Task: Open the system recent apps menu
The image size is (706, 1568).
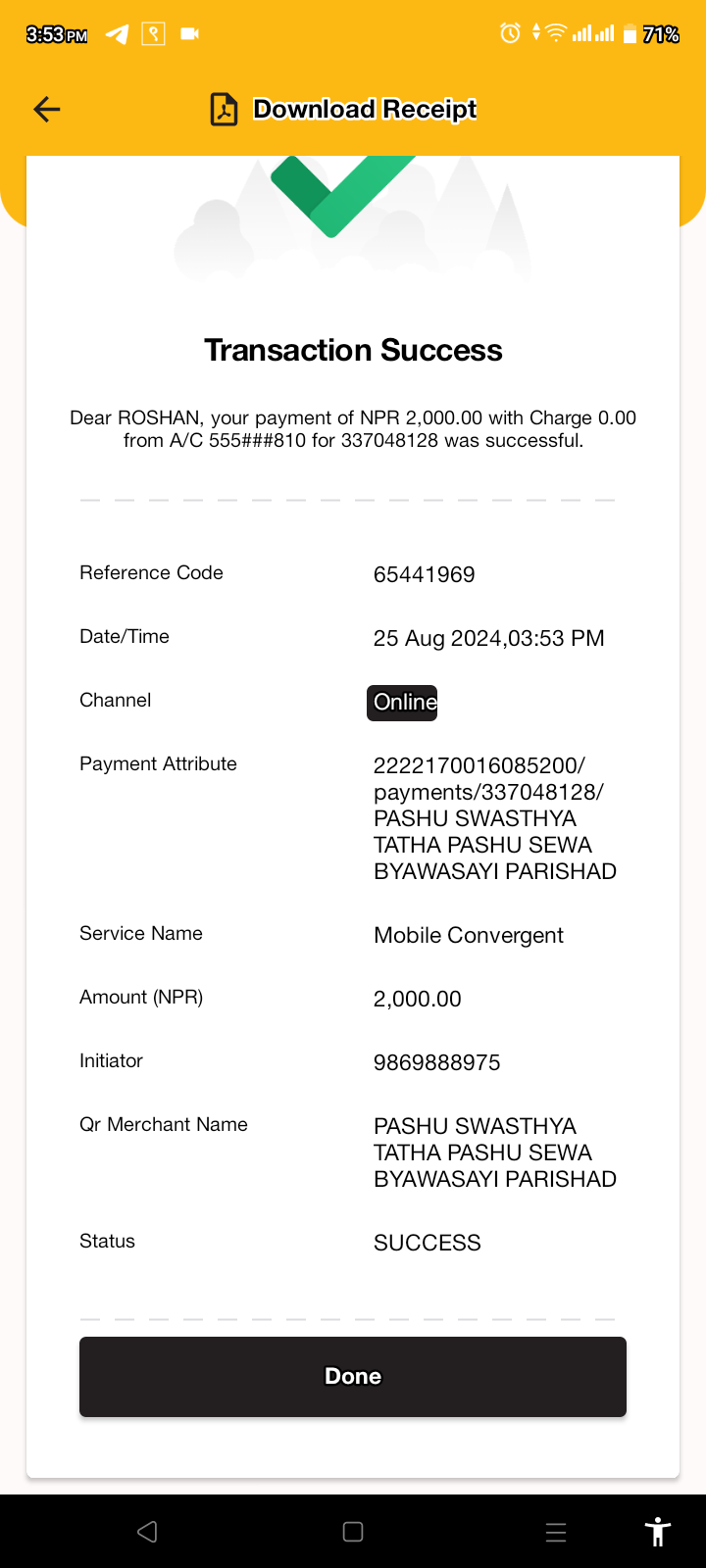Action: point(556,1532)
